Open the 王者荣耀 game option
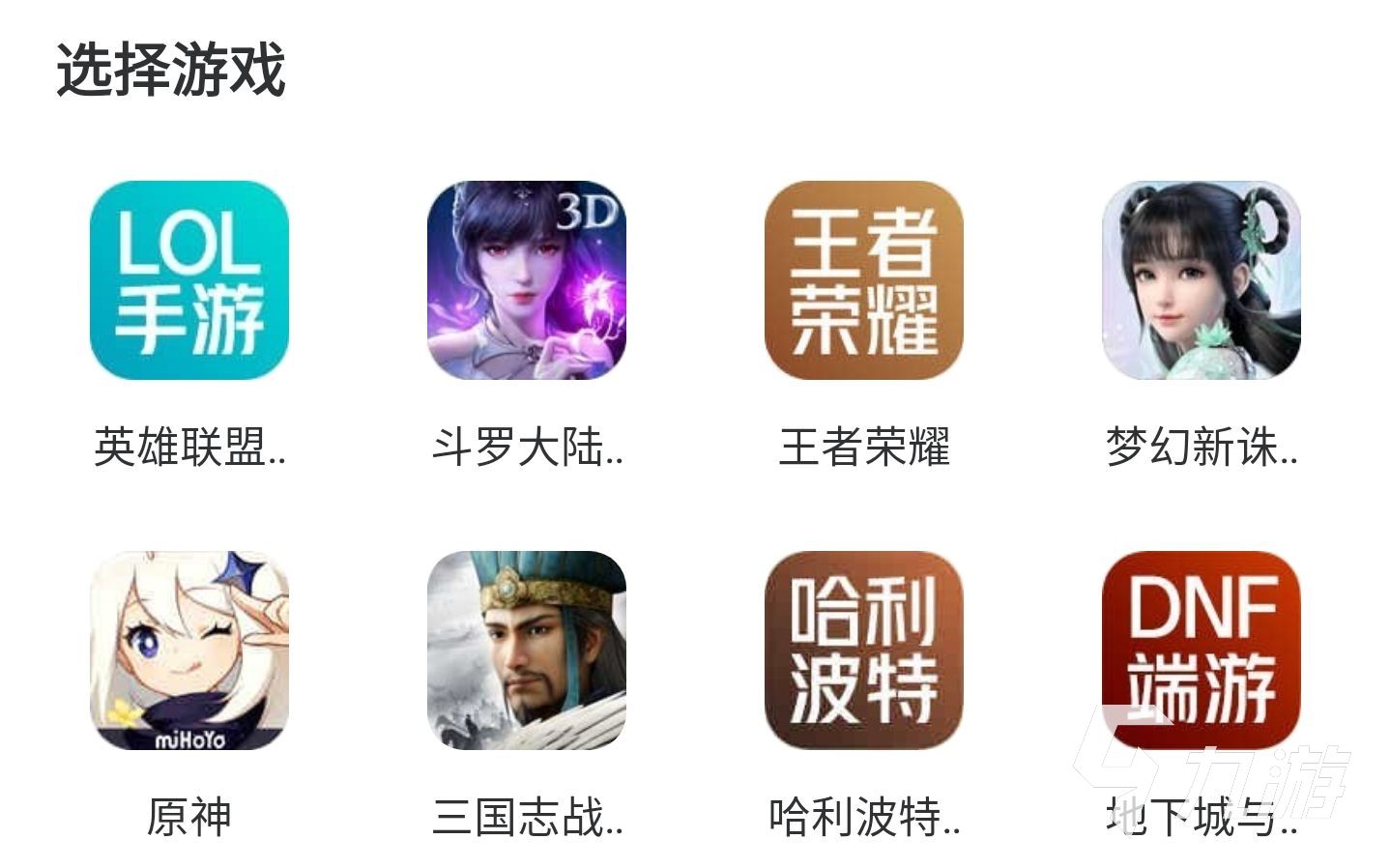 pos(864,280)
